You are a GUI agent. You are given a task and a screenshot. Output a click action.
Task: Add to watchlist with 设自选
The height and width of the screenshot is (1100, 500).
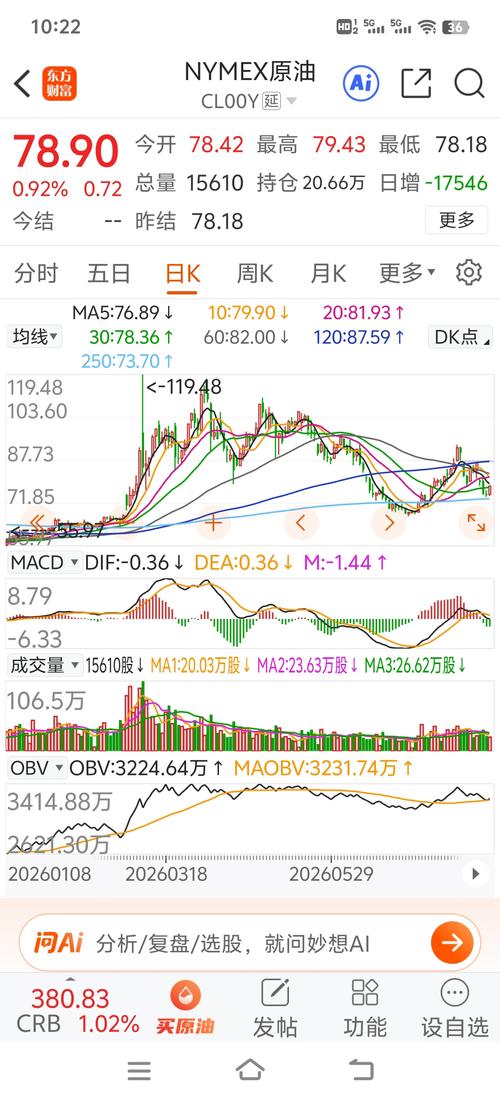pyautogui.click(x=454, y=1008)
